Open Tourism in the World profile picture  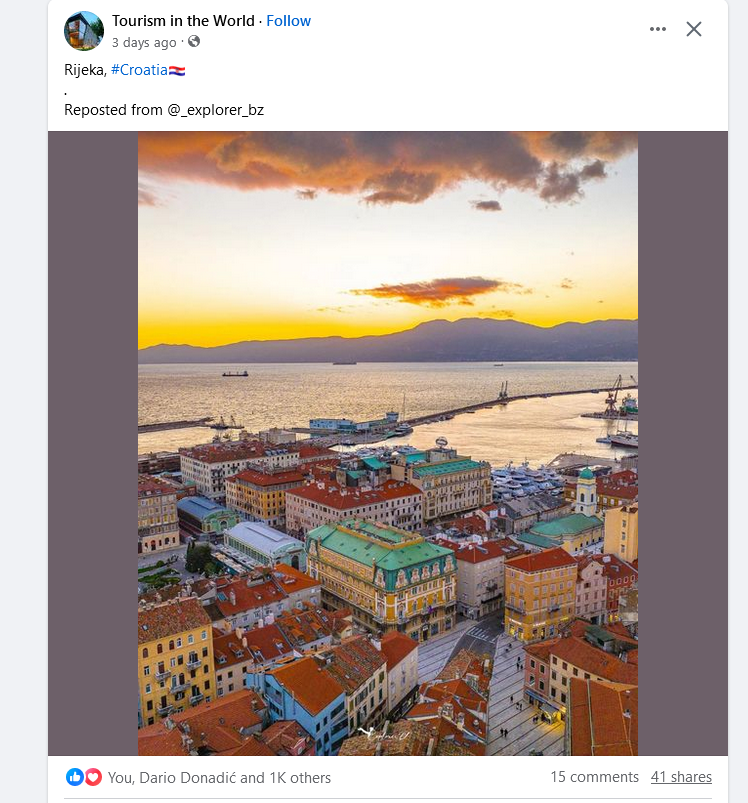pyautogui.click(x=84, y=31)
